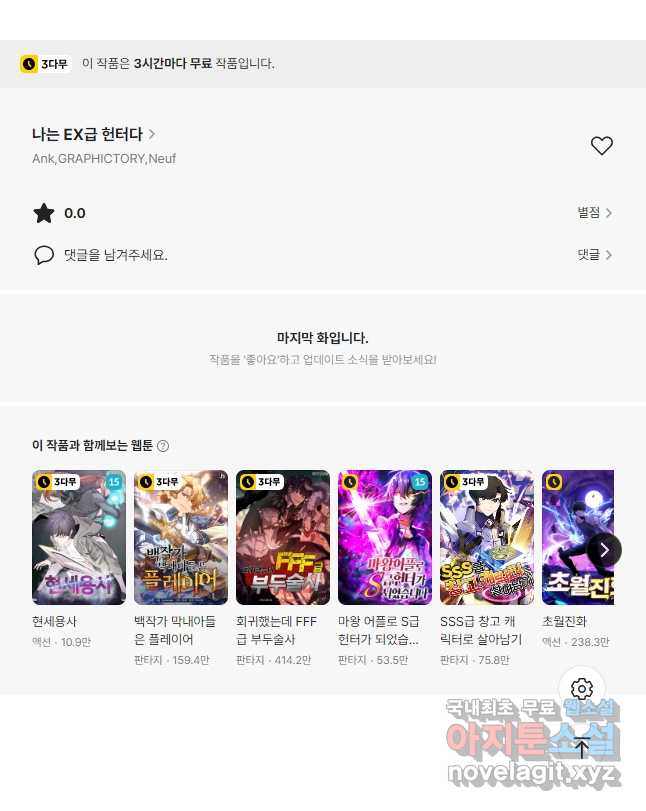
Task: Open the 백작가 막내아들은 플레이어 webtoon
Action: click(181, 538)
